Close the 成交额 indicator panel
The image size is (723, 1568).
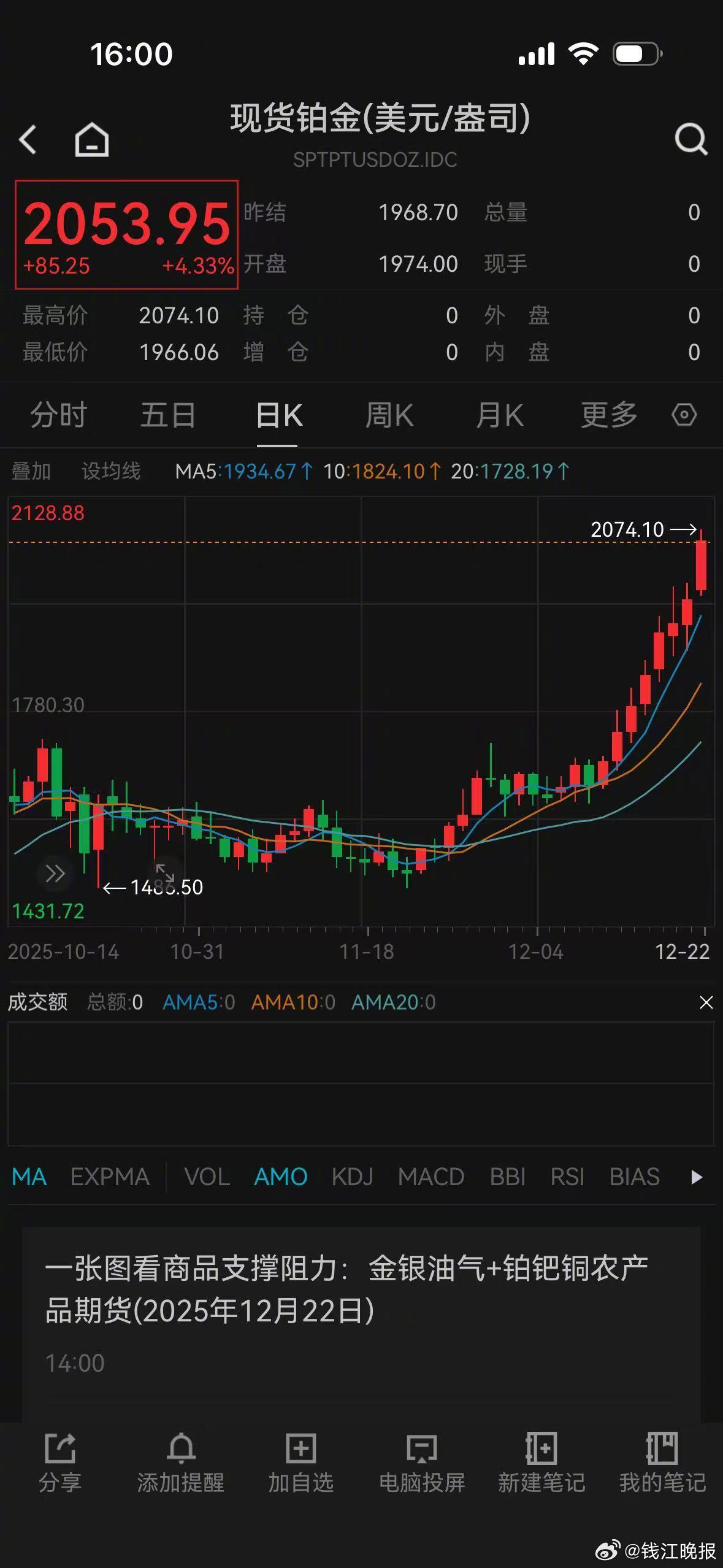(706, 1002)
